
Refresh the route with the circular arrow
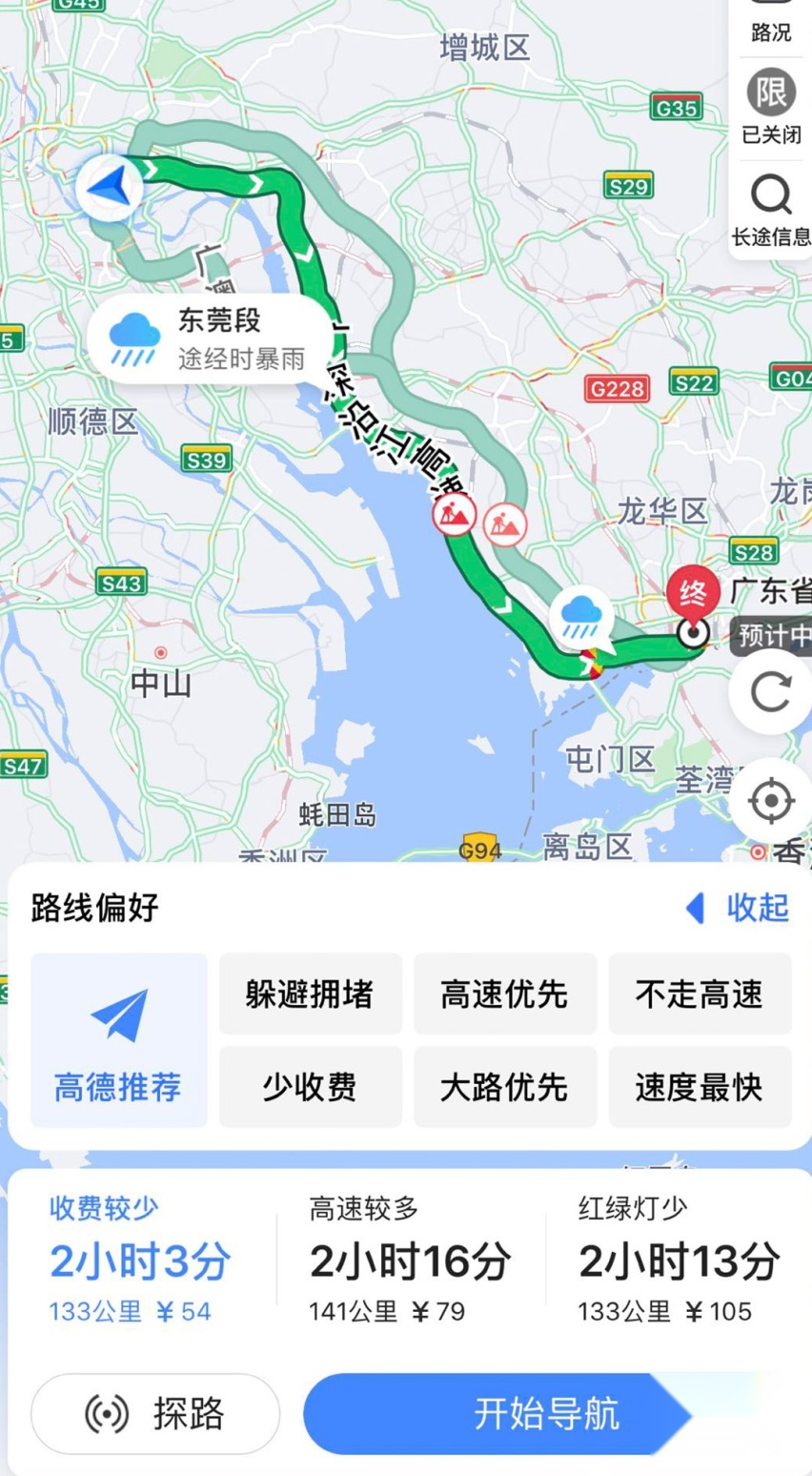click(x=770, y=691)
